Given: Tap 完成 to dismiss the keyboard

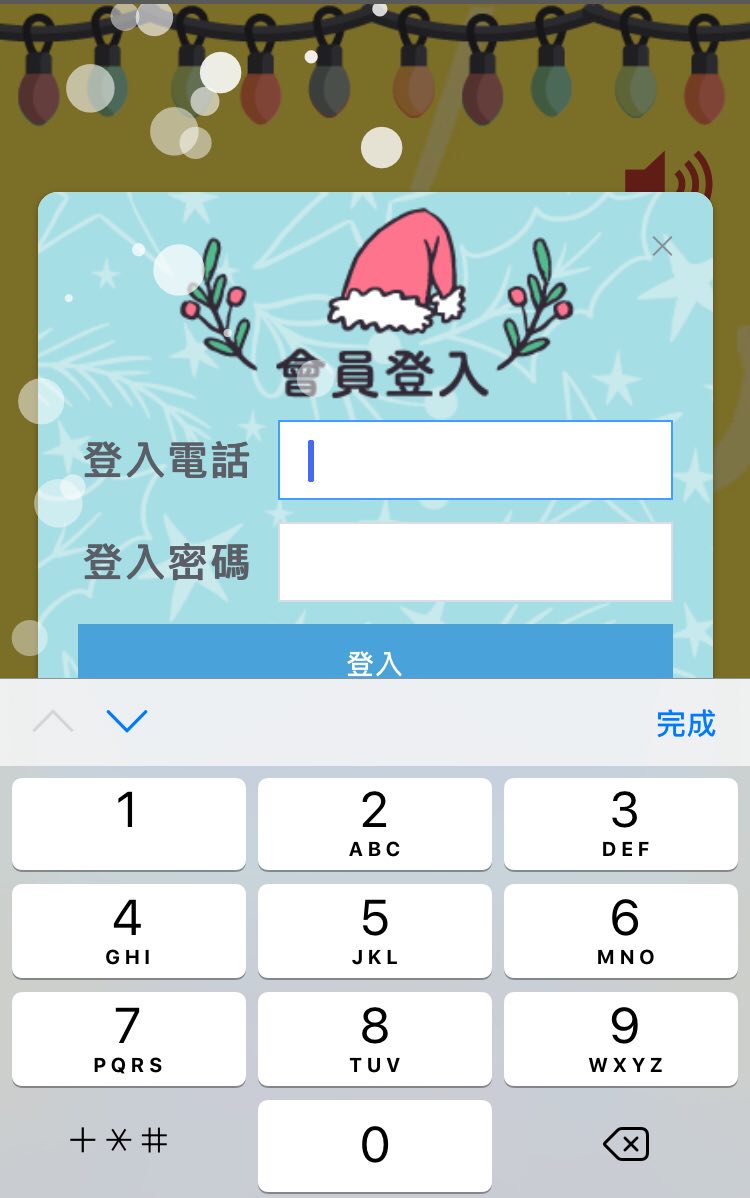Looking at the screenshot, I should pos(686,723).
